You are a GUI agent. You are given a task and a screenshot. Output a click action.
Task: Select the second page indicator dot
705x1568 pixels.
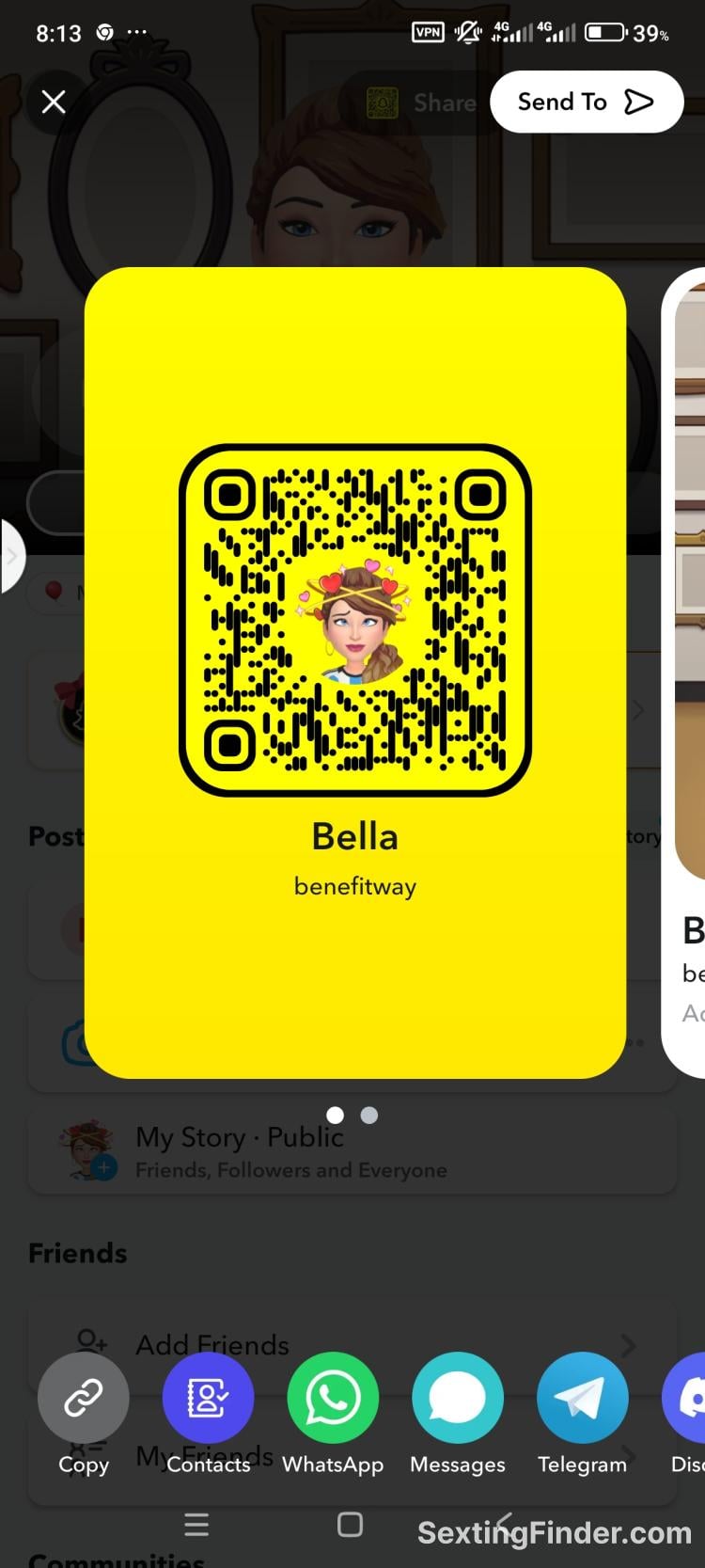[369, 1115]
